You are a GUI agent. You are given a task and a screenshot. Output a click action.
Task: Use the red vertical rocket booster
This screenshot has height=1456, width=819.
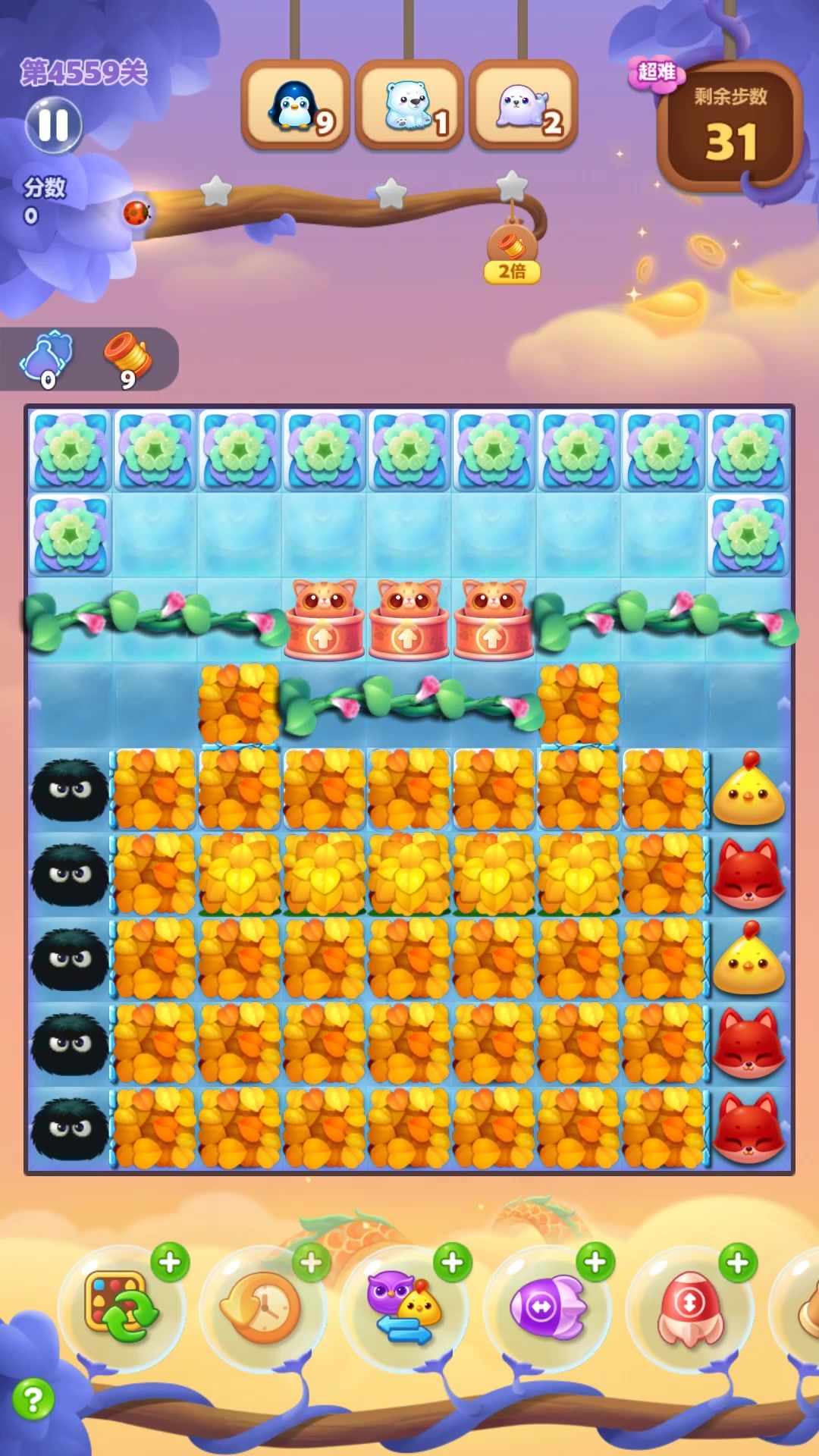(689, 1308)
